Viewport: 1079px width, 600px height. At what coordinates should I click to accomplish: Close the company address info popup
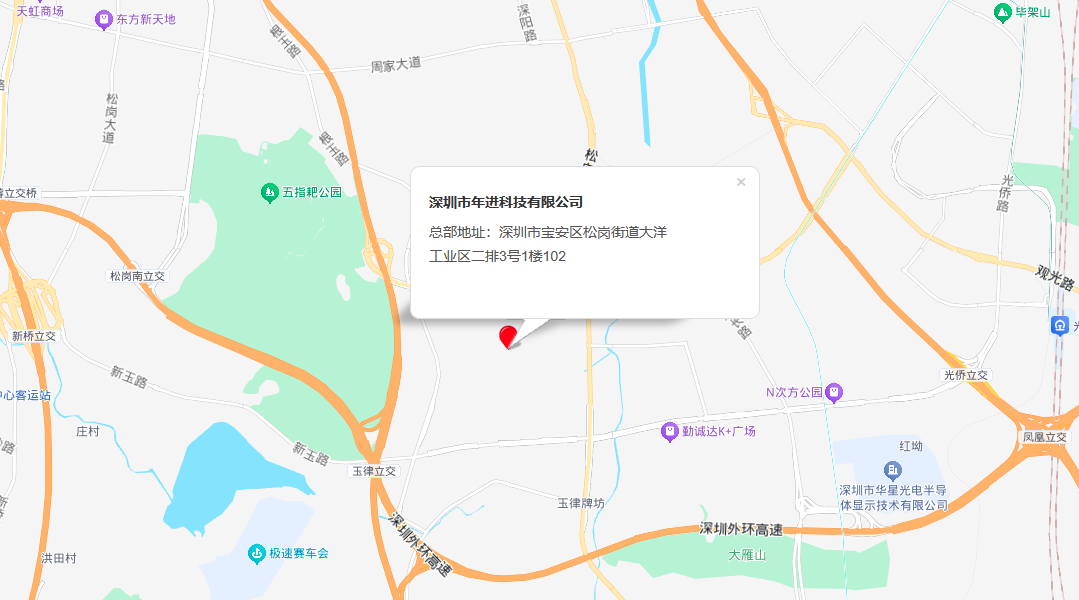pos(741,182)
